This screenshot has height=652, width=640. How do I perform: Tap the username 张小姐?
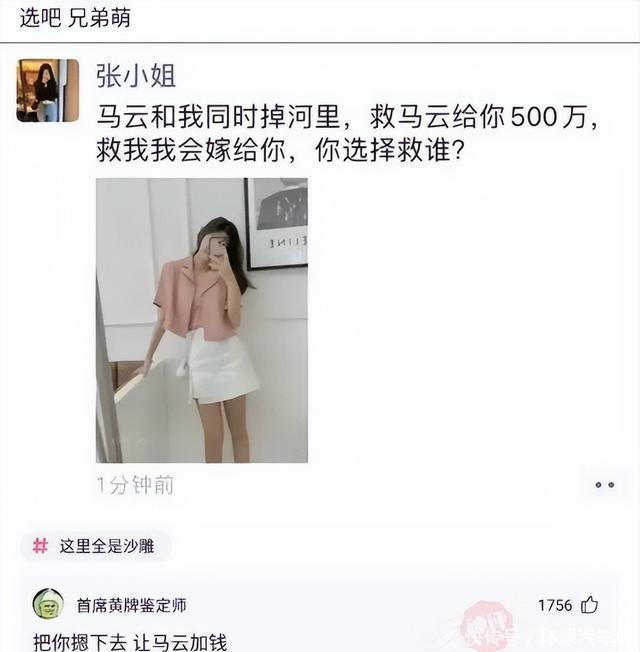coord(136,75)
